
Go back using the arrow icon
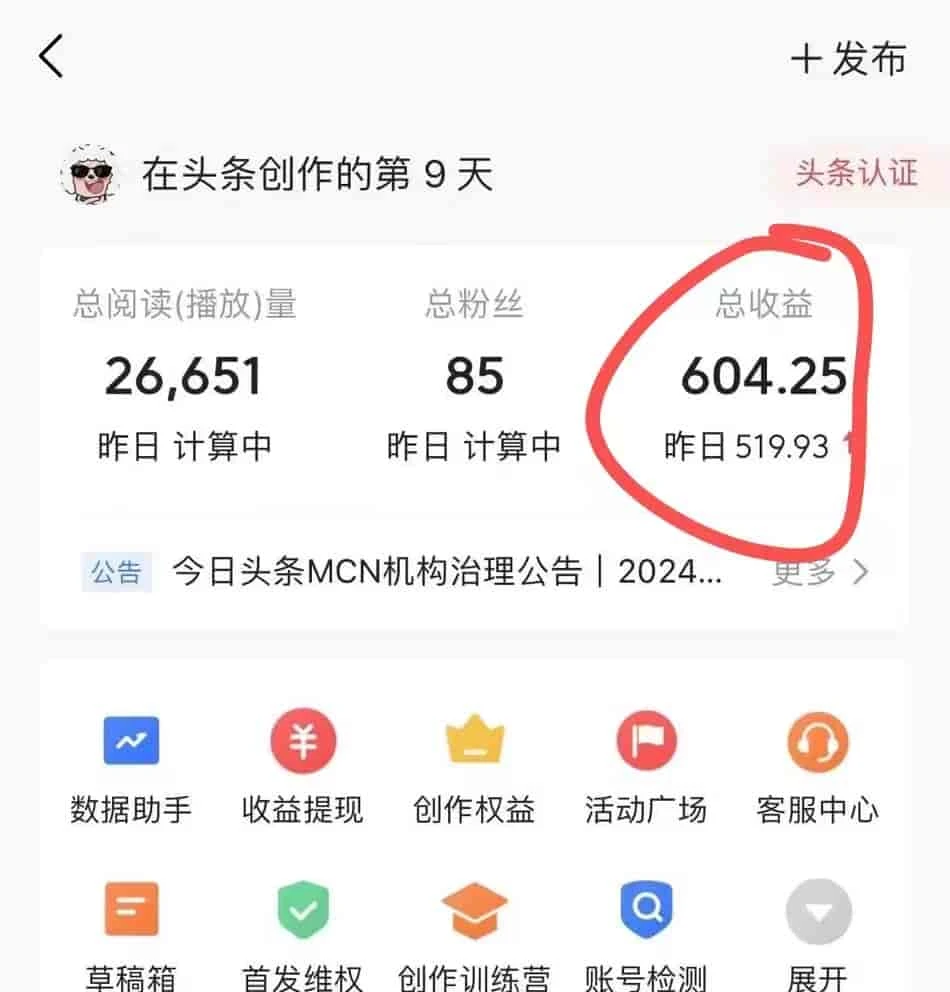pos(52,57)
